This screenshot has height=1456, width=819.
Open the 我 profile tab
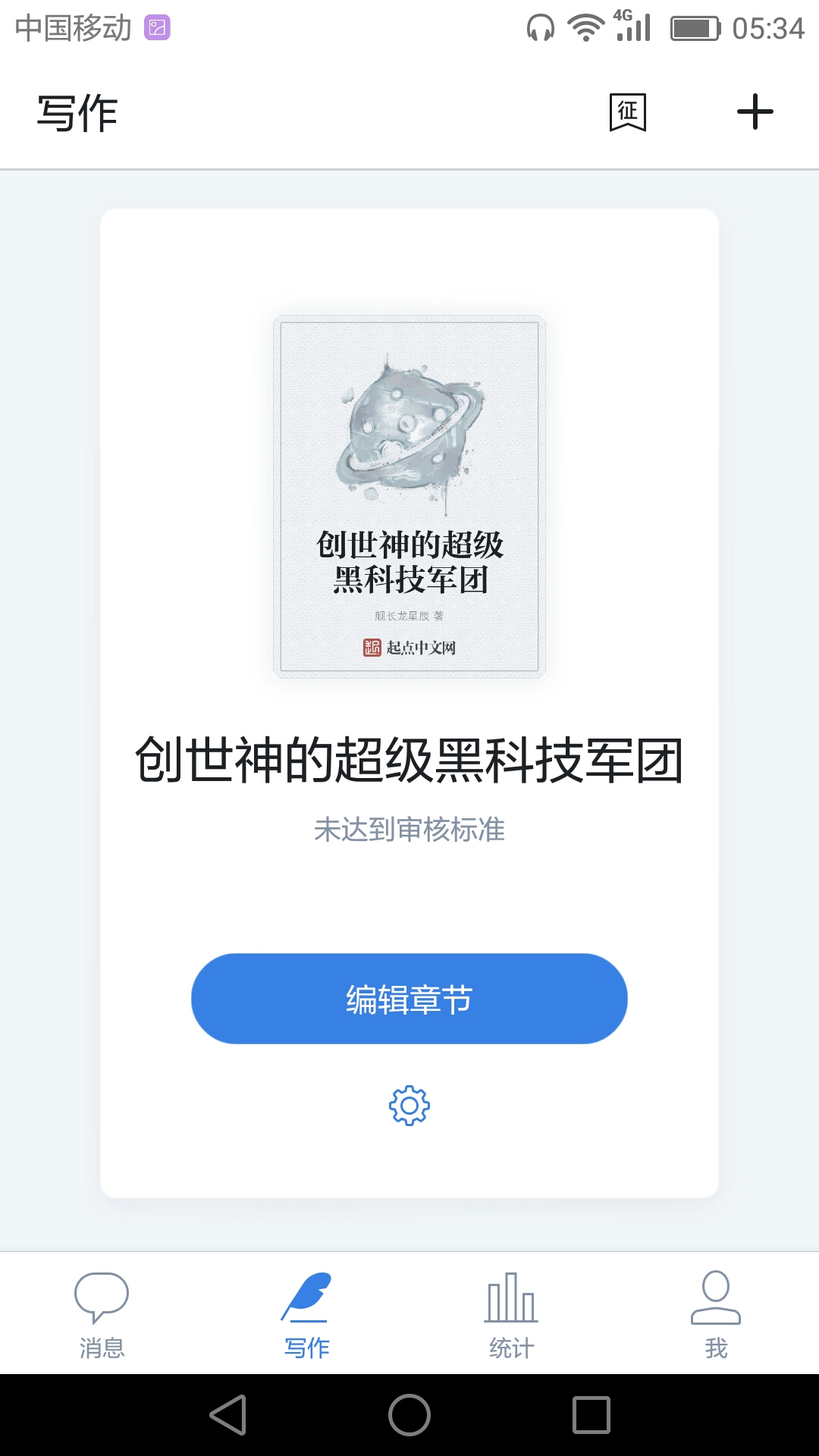pyautogui.click(x=716, y=1314)
